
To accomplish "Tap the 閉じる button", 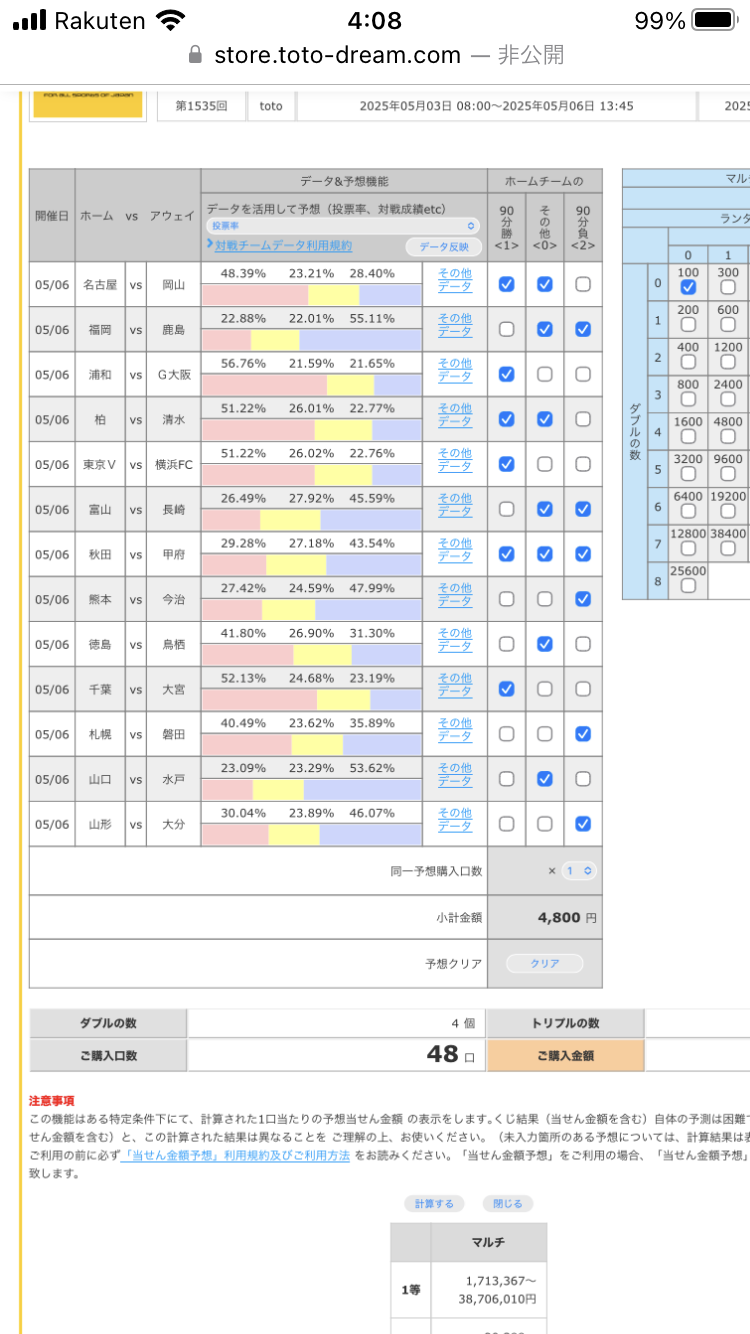I will pyautogui.click(x=508, y=1204).
